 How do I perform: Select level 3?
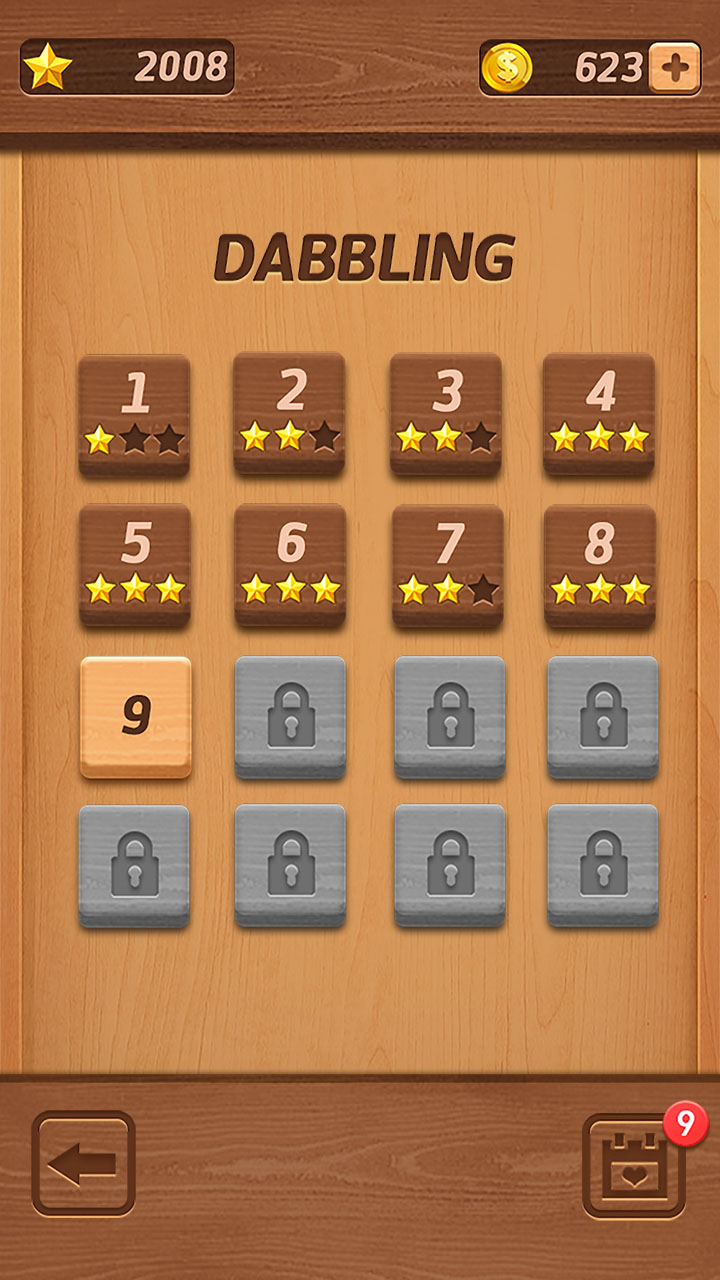click(446, 415)
